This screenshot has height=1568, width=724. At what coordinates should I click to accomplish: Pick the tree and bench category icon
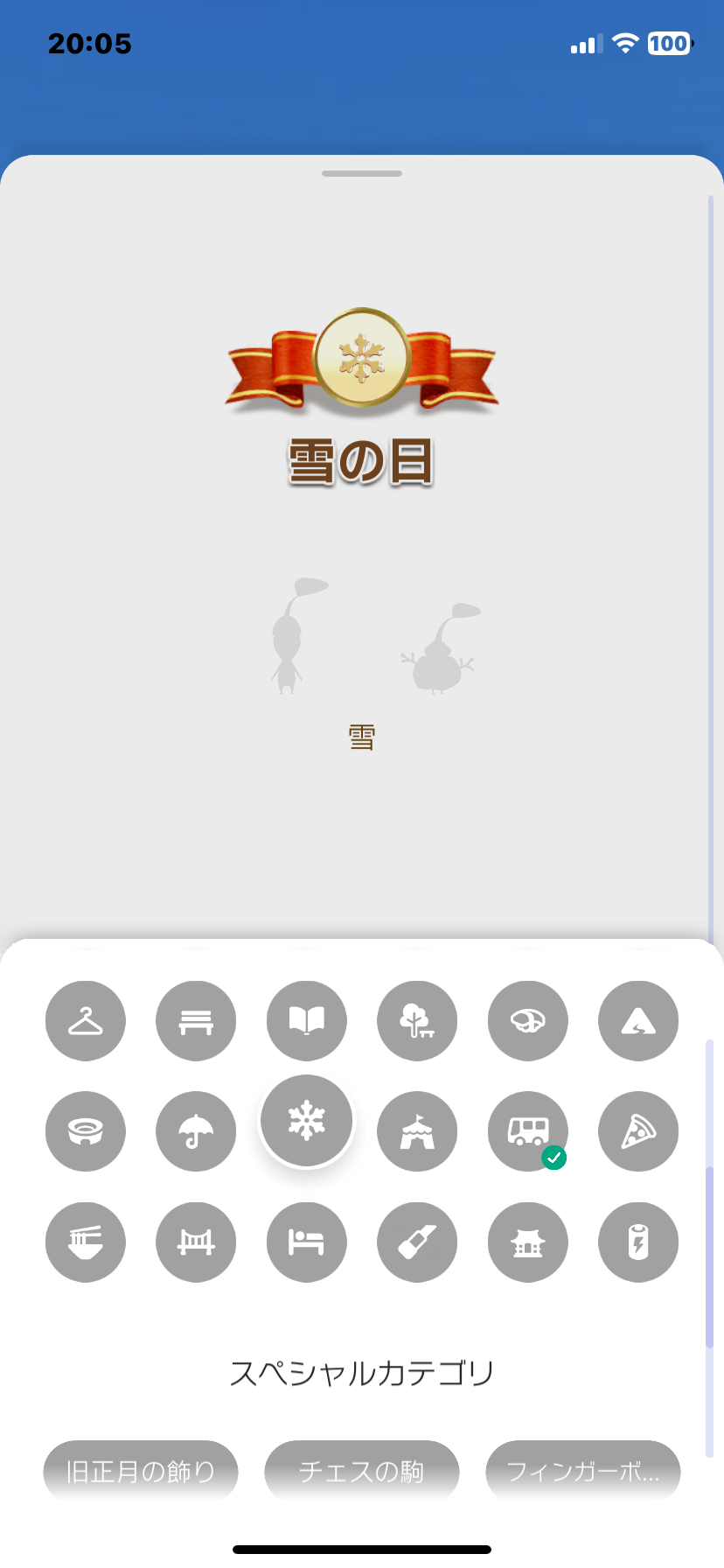click(x=417, y=1021)
